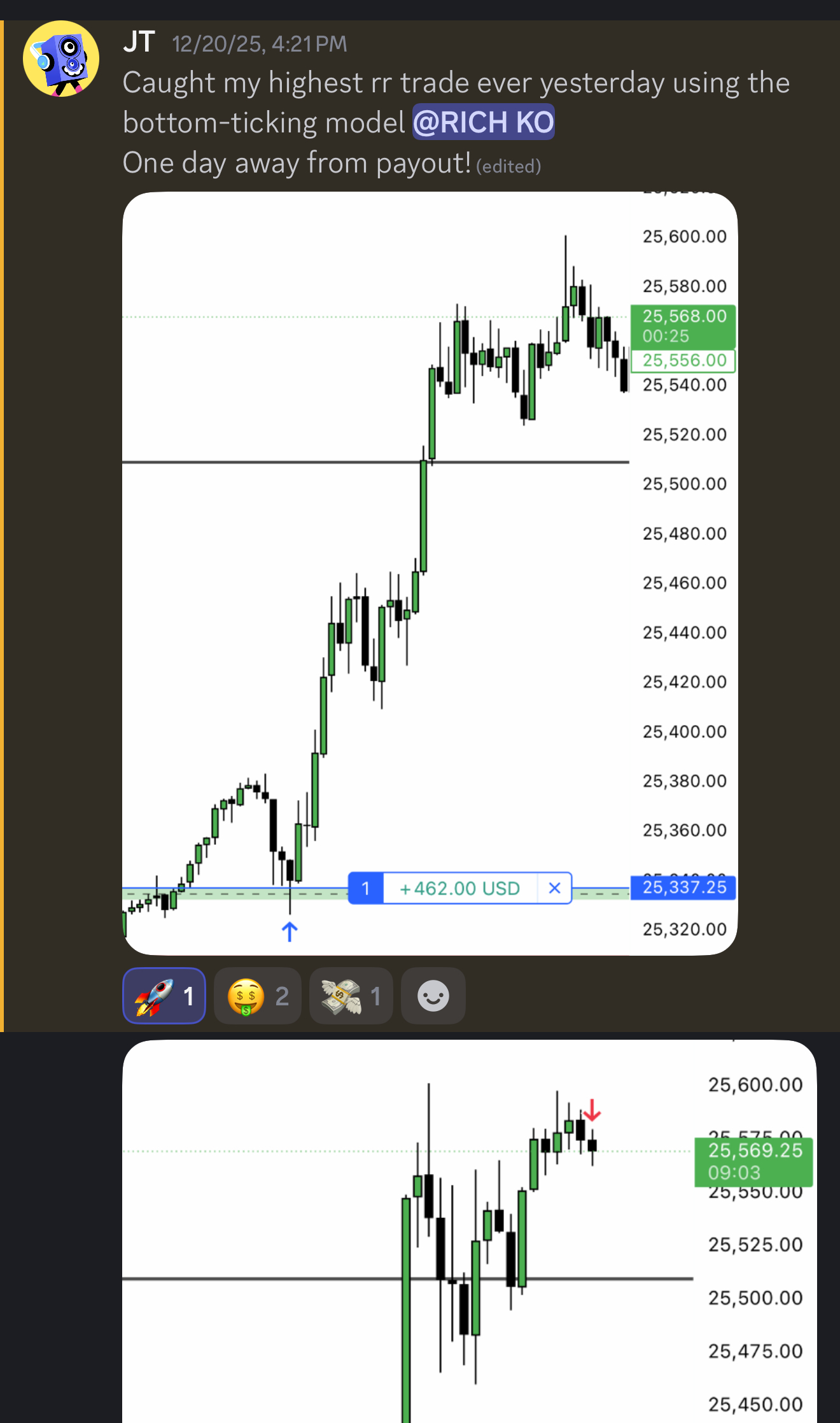Add the money-mouth face reaction
Screen dimensions: 840x1423
click(x=257, y=996)
